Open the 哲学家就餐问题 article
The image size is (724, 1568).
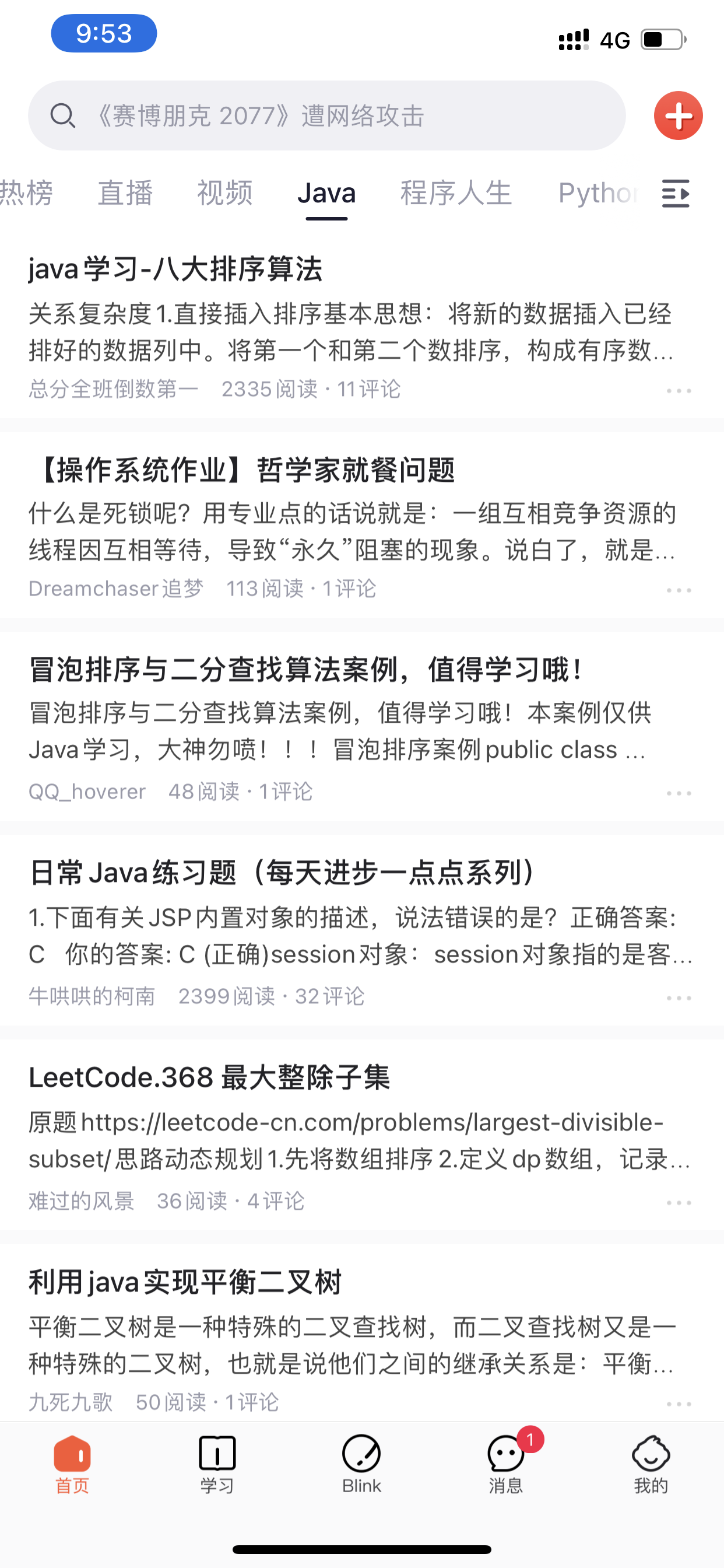click(243, 470)
